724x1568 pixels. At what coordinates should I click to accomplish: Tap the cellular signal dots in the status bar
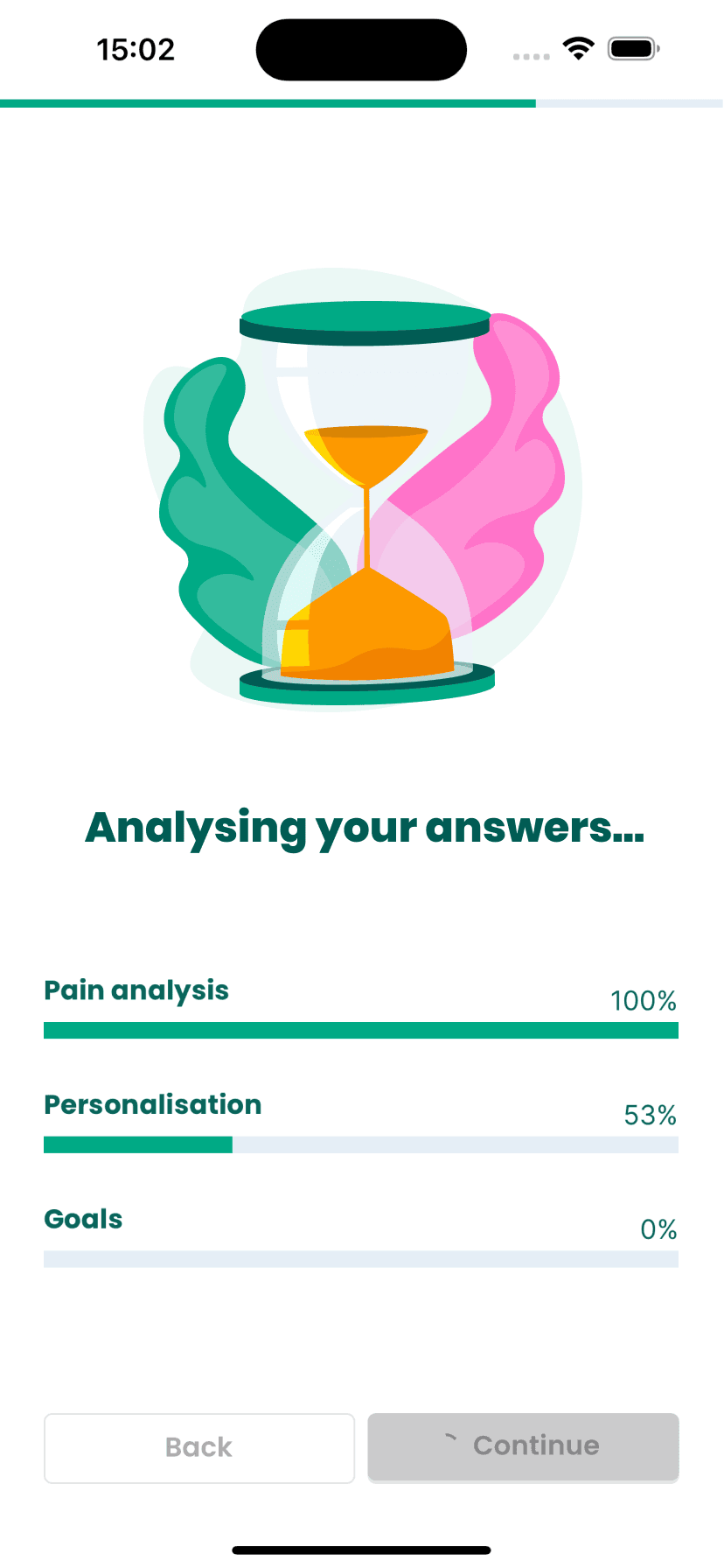(x=530, y=54)
